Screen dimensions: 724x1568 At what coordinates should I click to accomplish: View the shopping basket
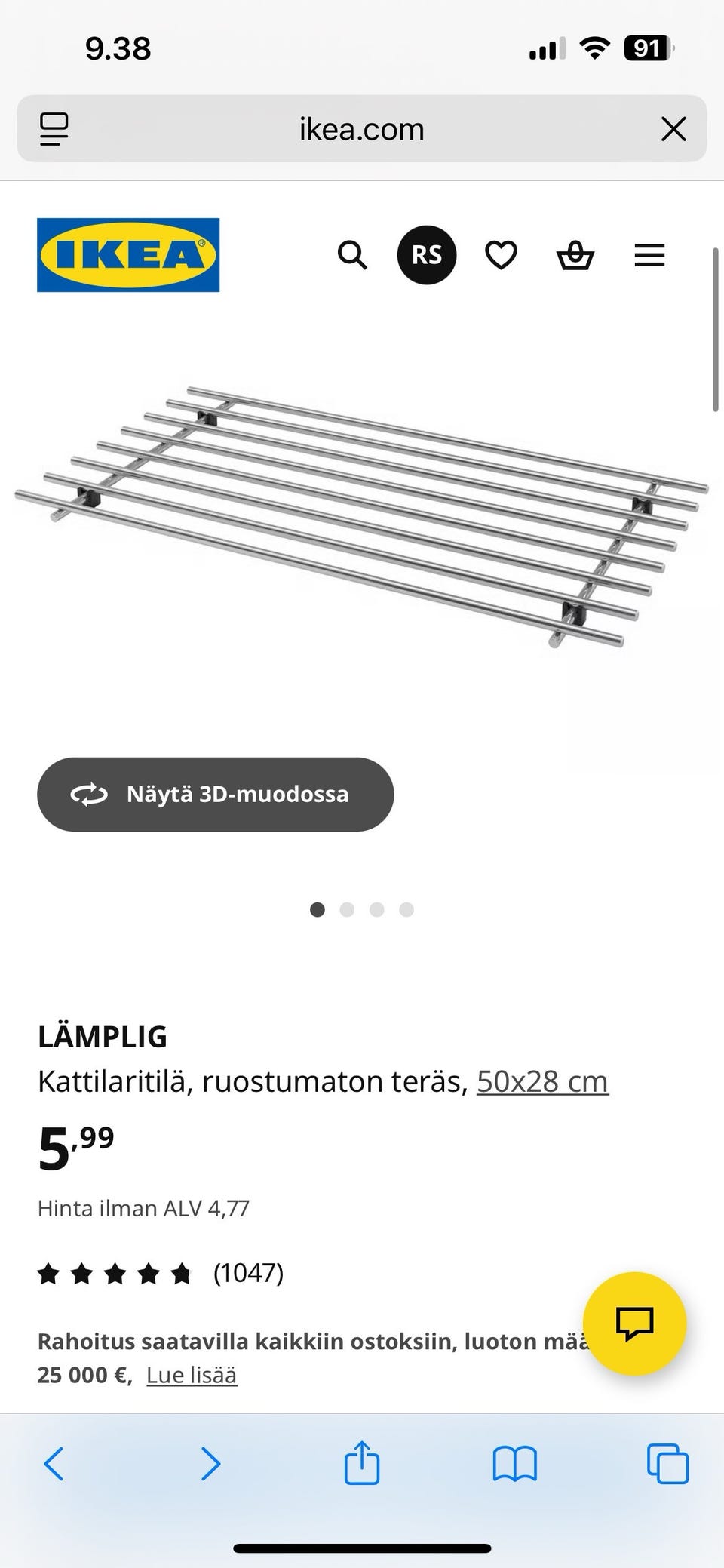coord(575,255)
